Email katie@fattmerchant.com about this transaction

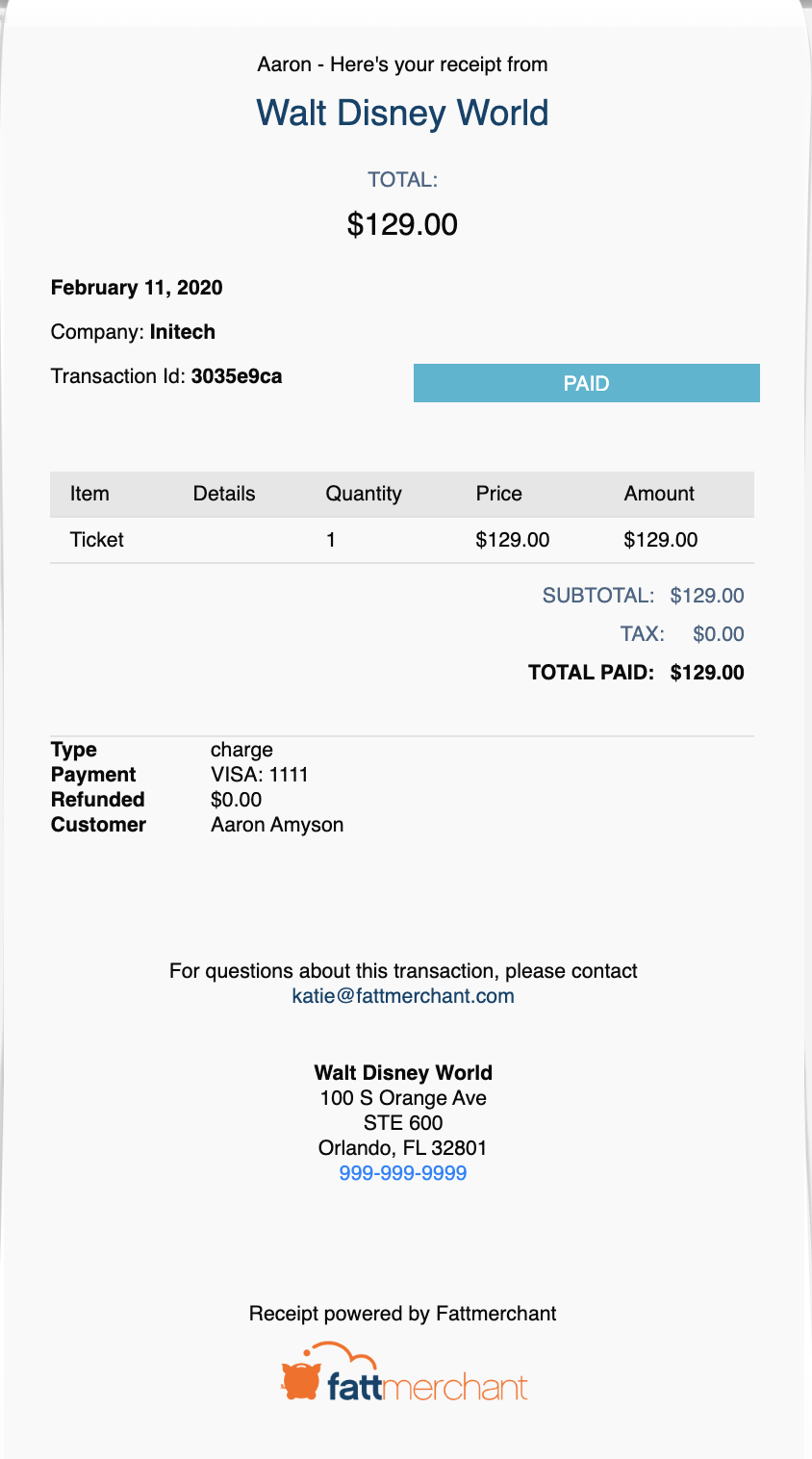[x=403, y=996]
